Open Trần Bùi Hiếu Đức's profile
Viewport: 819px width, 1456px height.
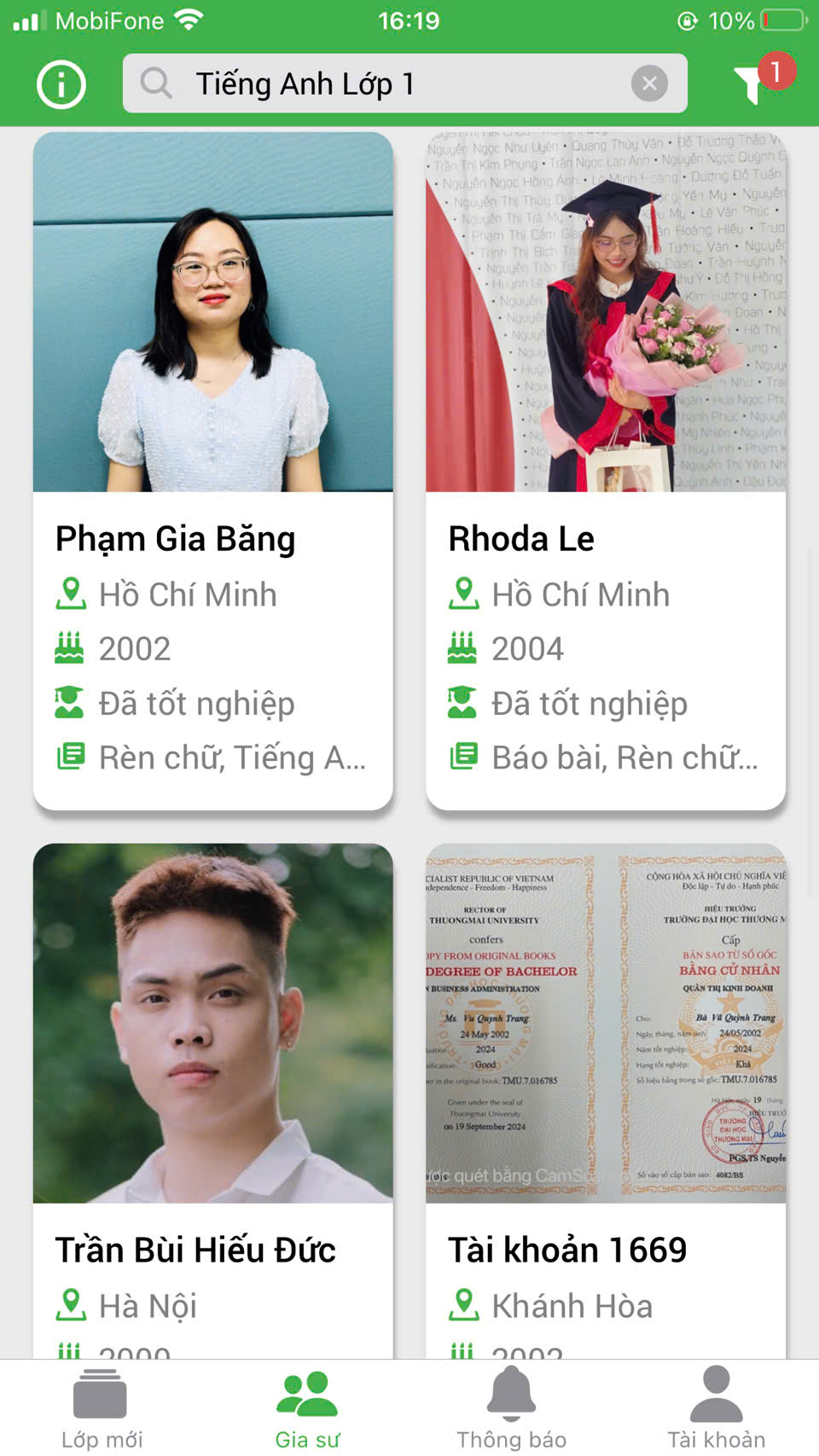(213, 1100)
